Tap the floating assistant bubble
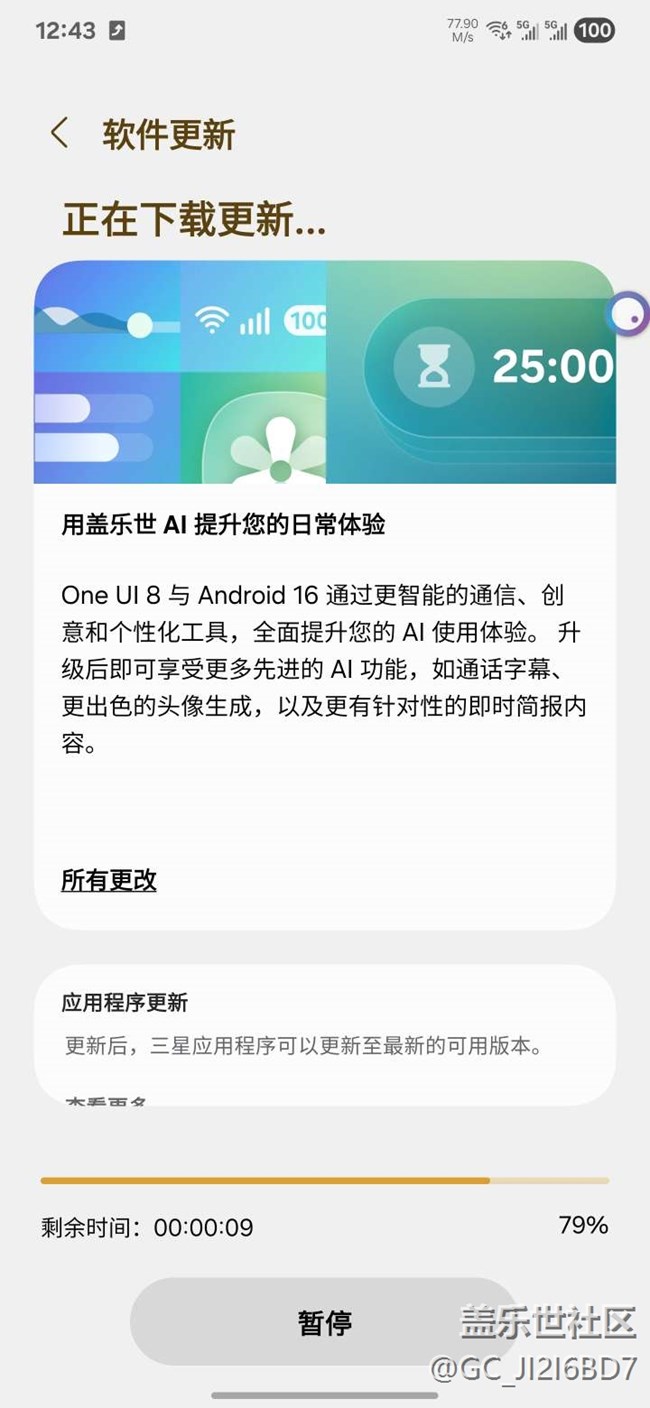This screenshot has width=650, height=1408. 628,316
